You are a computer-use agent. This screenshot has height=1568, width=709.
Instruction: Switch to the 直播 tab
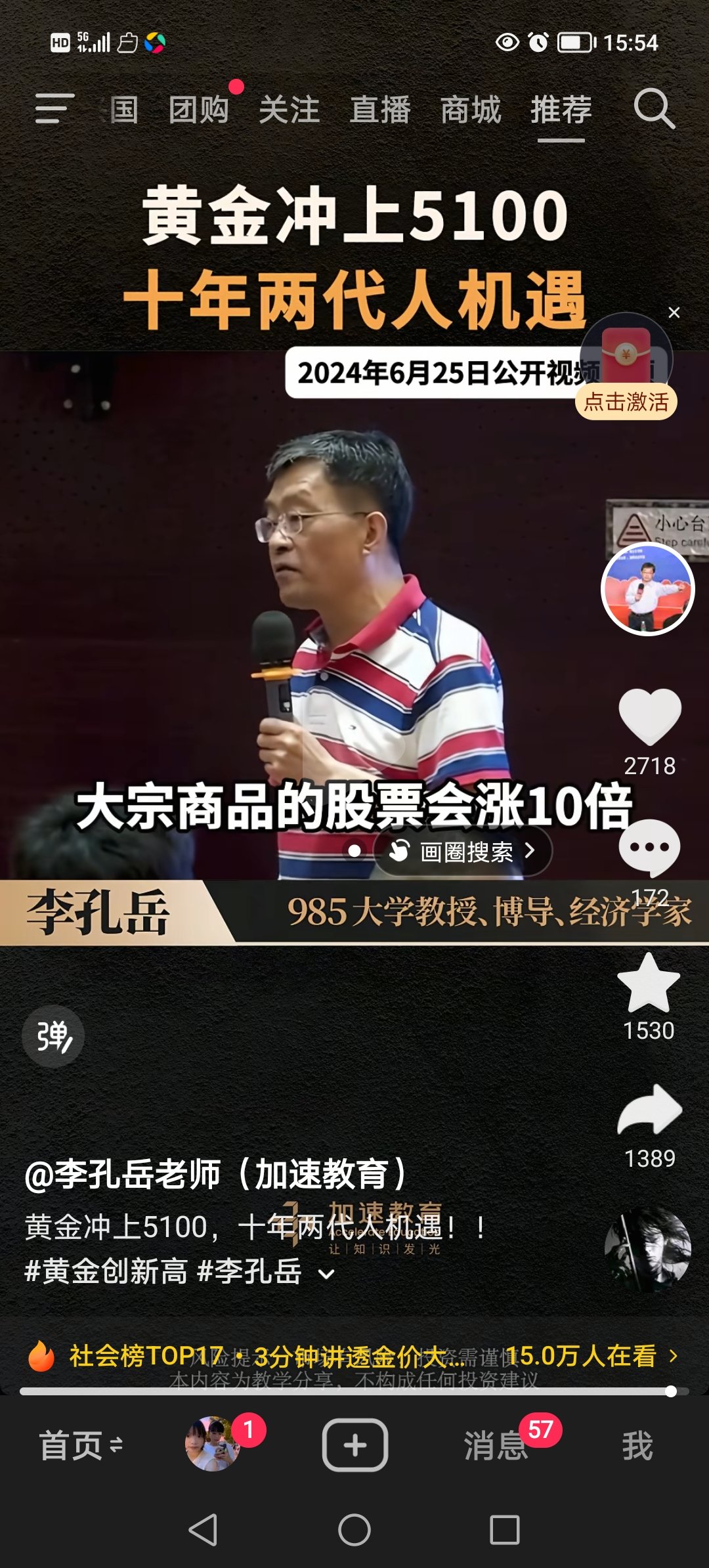pyautogui.click(x=379, y=110)
